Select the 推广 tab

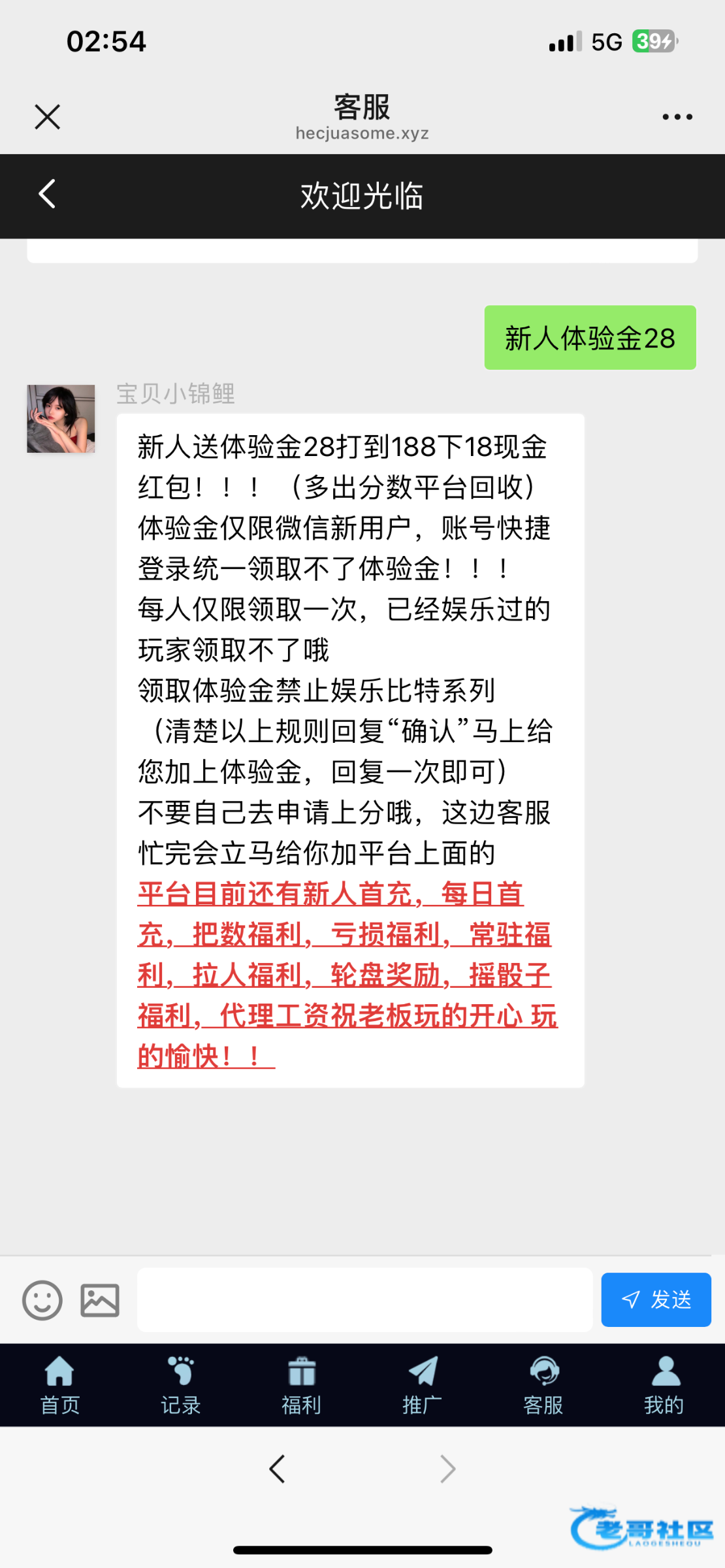point(423,1385)
